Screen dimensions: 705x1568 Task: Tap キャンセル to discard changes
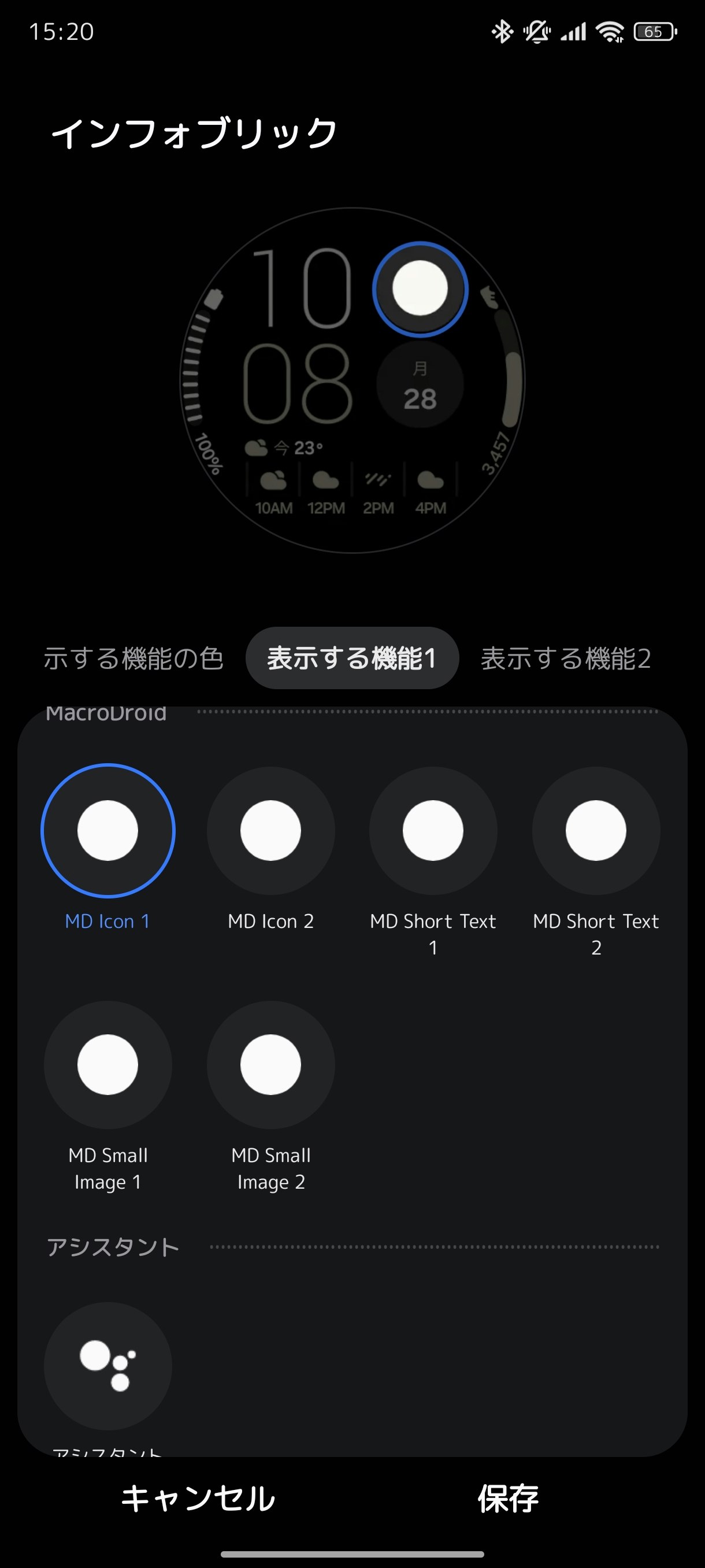(198, 1498)
